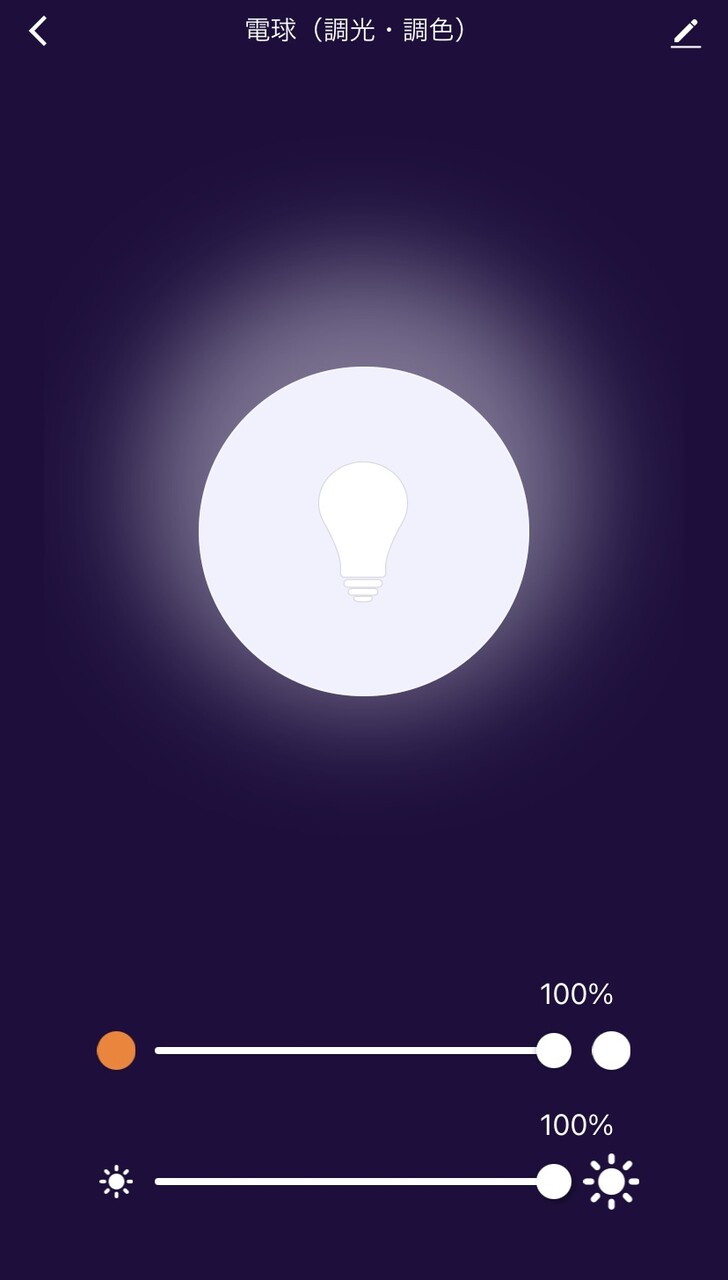This screenshot has width=728, height=1280.
Task: Select the warm orange color dot
Action: click(116, 1051)
